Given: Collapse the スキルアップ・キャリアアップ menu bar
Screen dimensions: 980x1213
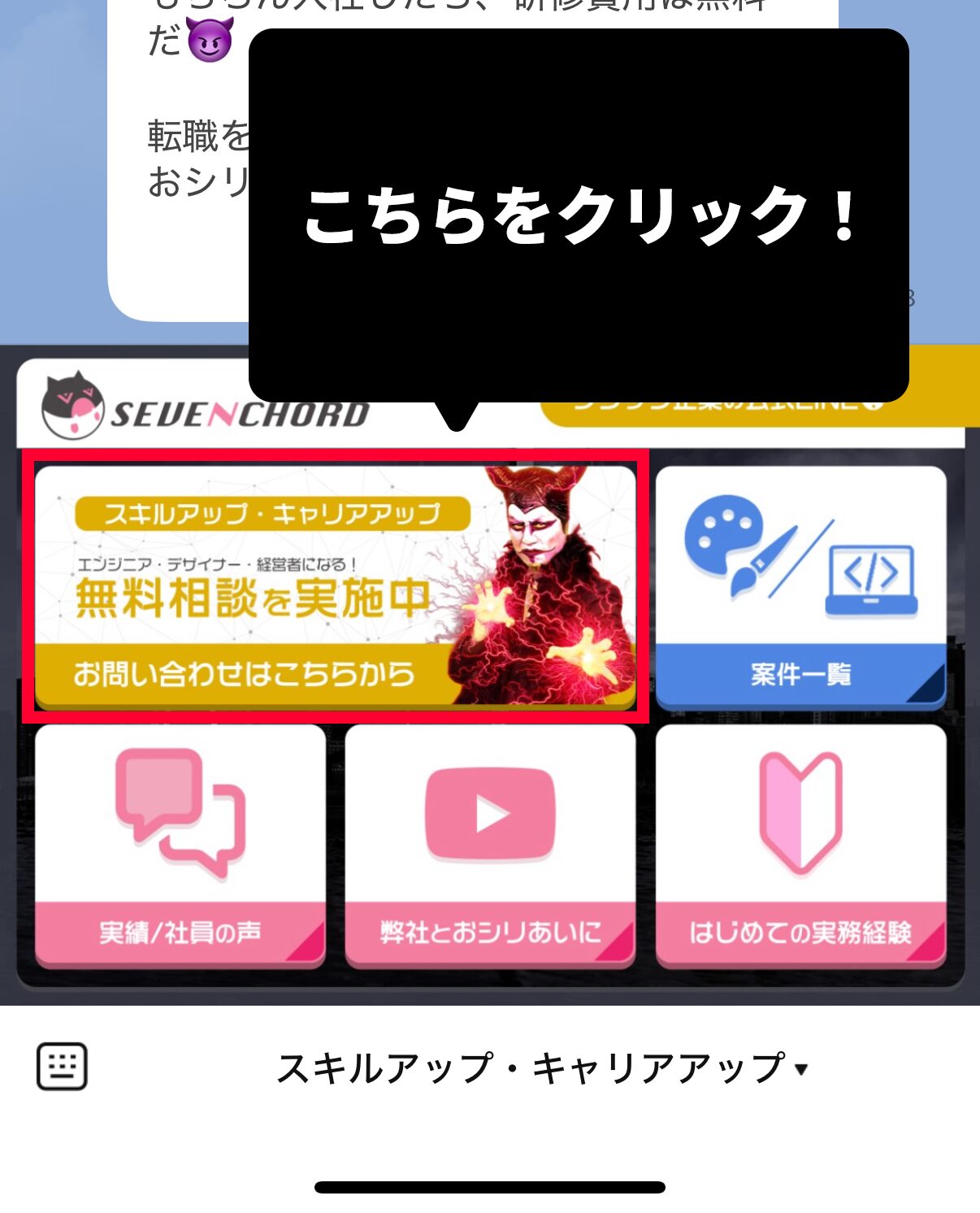Looking at the screenshot, I should (x=542, y=1067).
